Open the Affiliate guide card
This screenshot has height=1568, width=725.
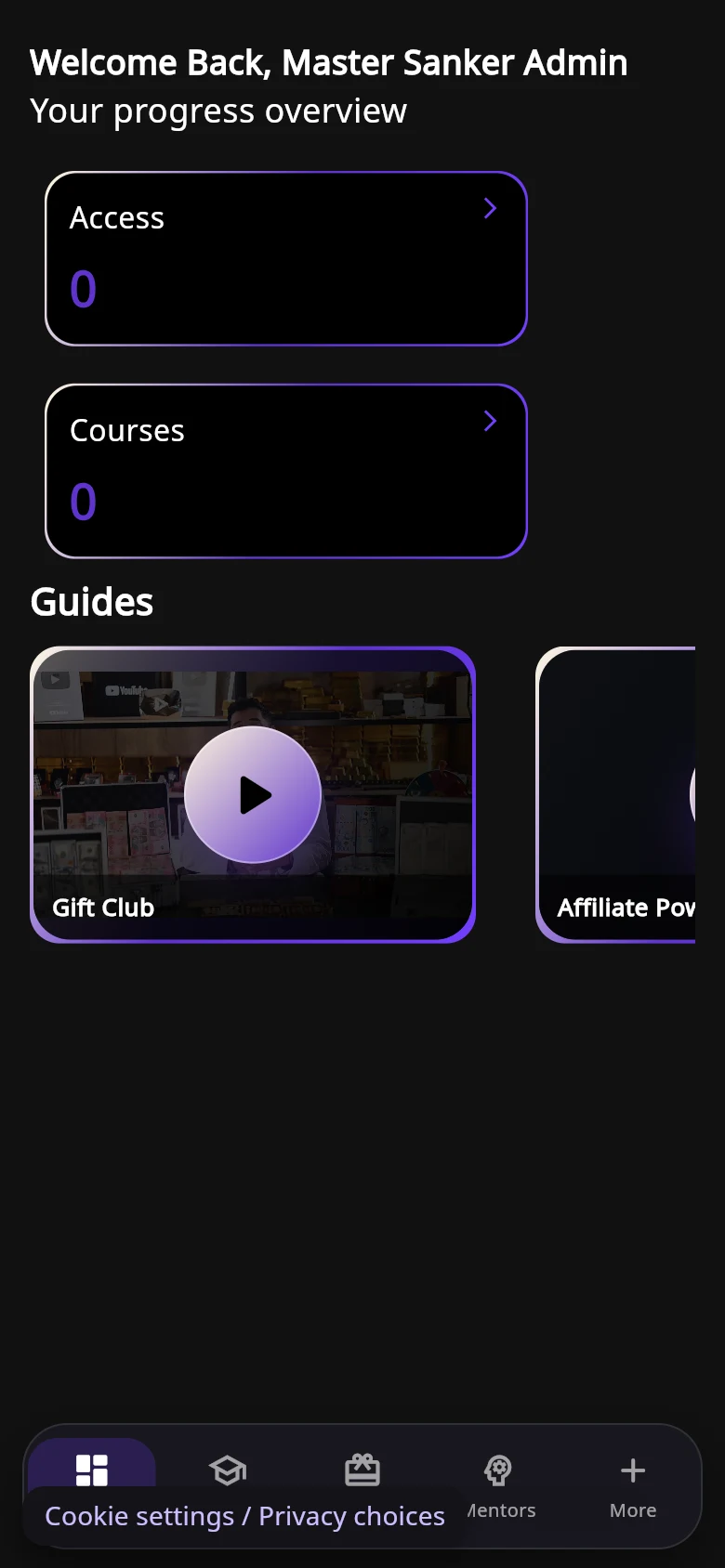click(x=616, y=795)
